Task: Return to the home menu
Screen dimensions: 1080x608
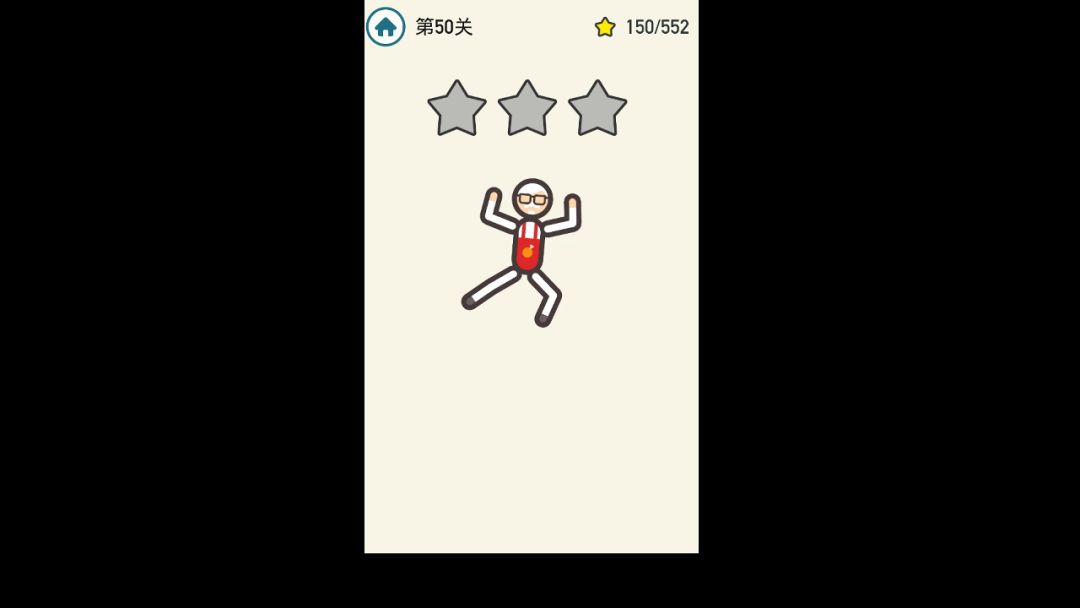Action: pyautogui.click(x=385, y=27)
